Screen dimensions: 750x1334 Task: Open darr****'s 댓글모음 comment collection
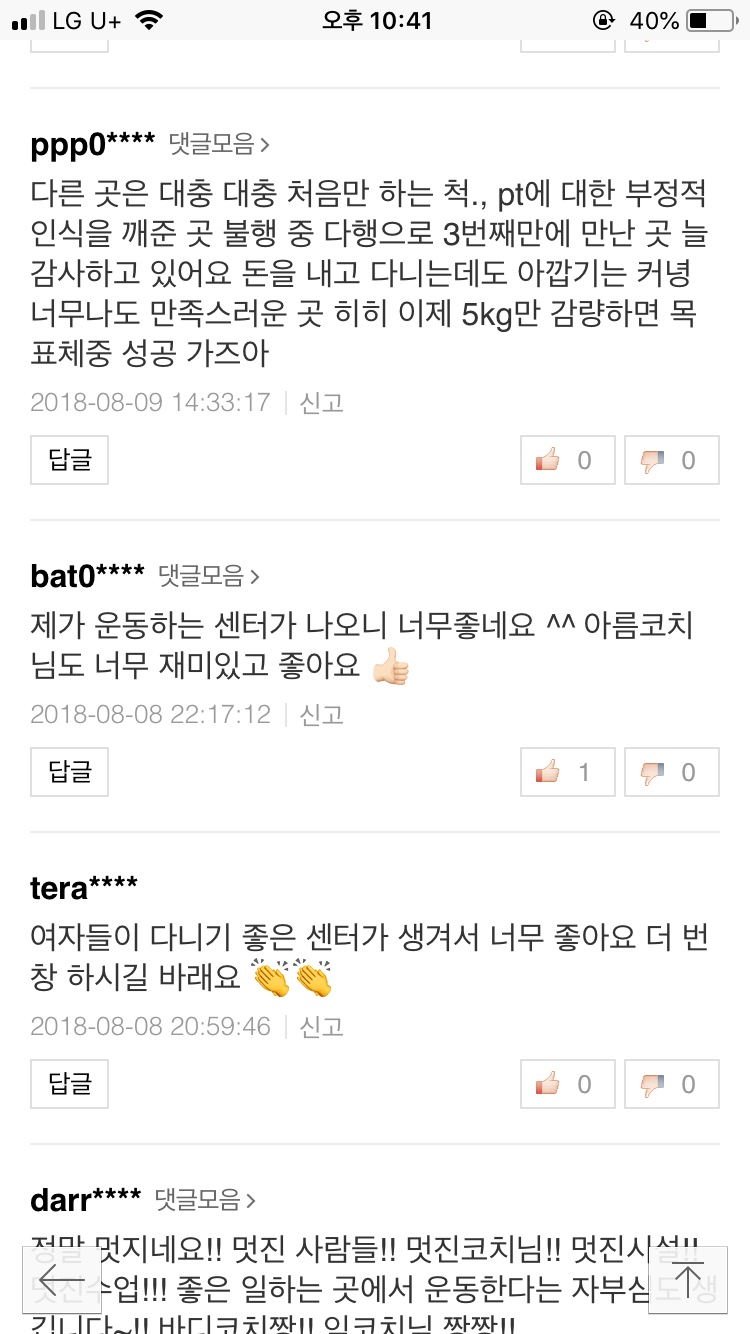206,1199
